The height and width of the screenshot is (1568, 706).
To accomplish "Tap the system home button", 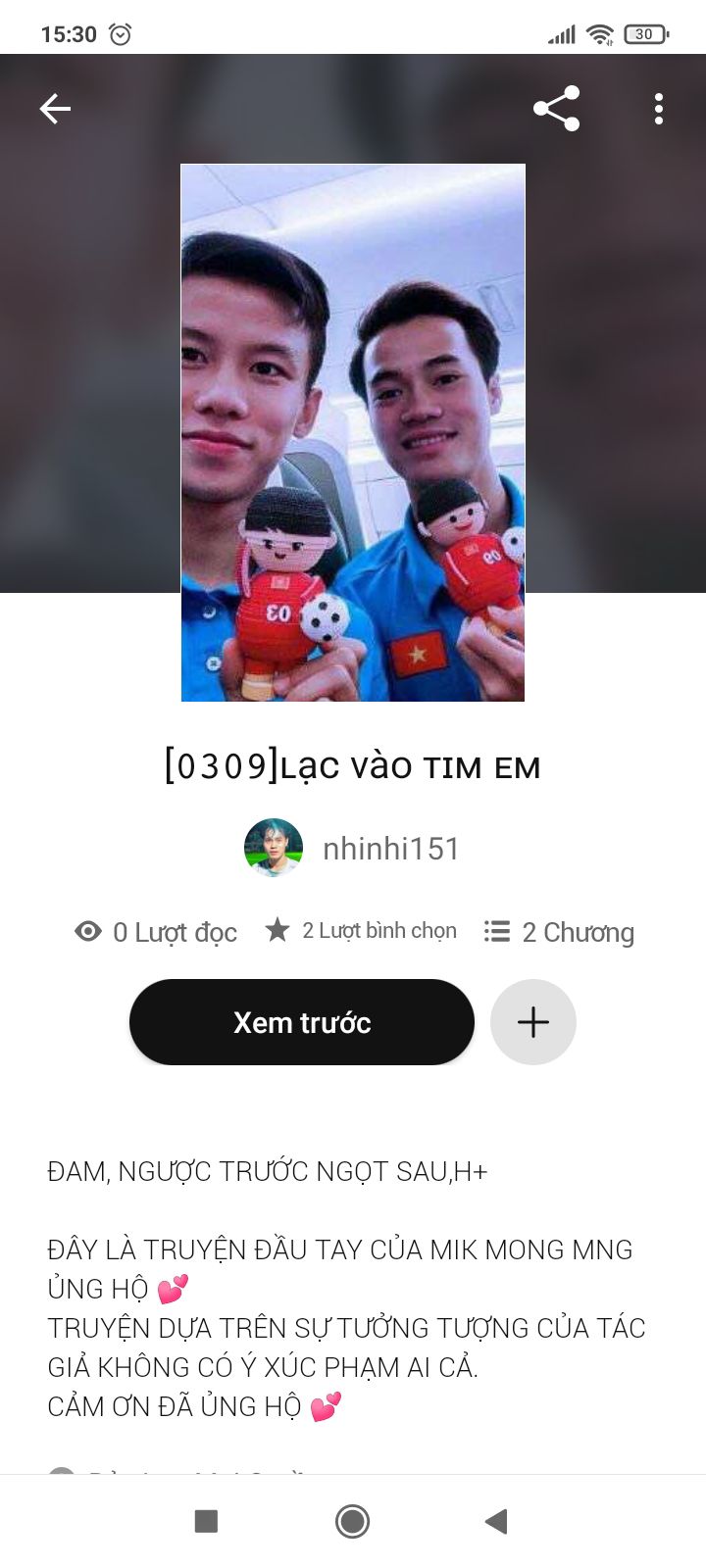I will [353, 1521].
